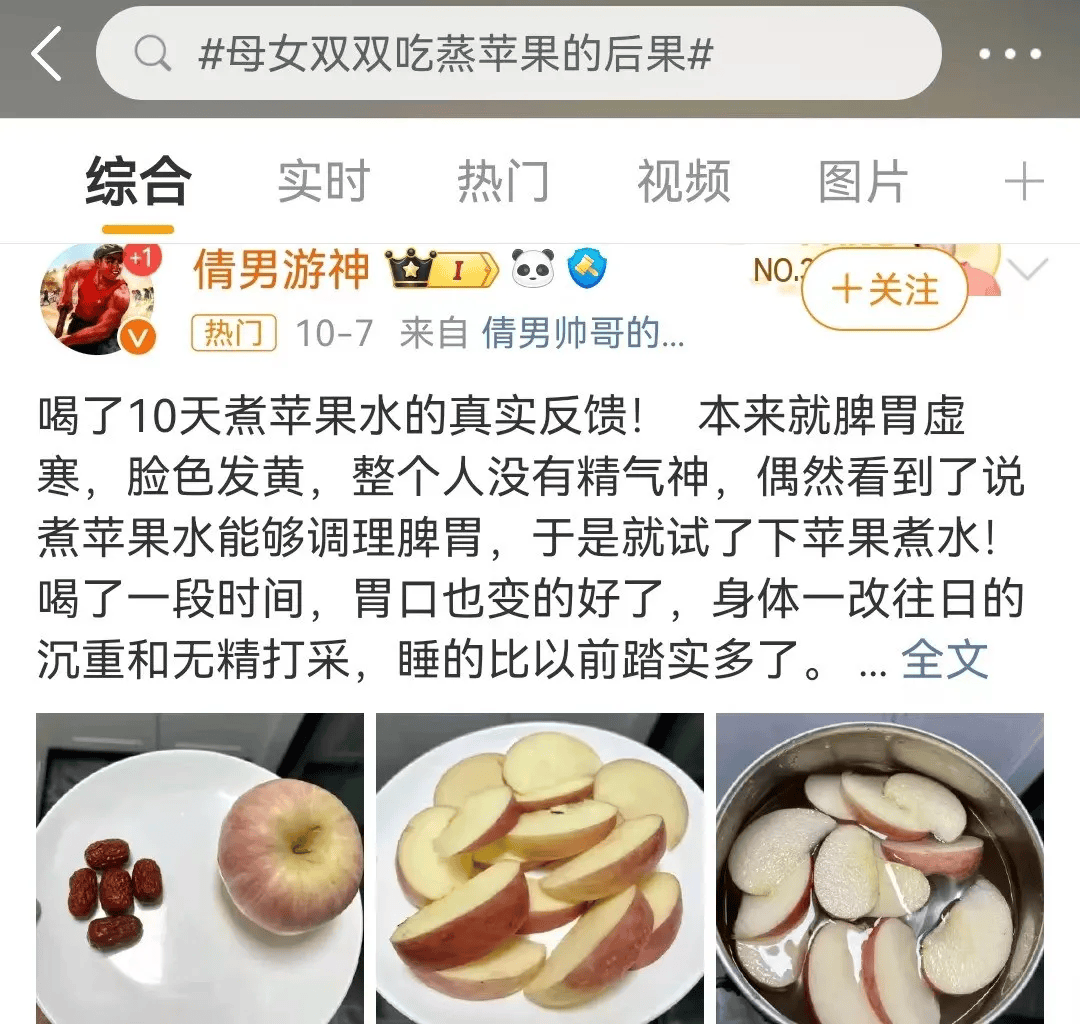Screen dimensions: 1080x1024
Task: Expand the post options chevron
Action: coord(1030,270)
